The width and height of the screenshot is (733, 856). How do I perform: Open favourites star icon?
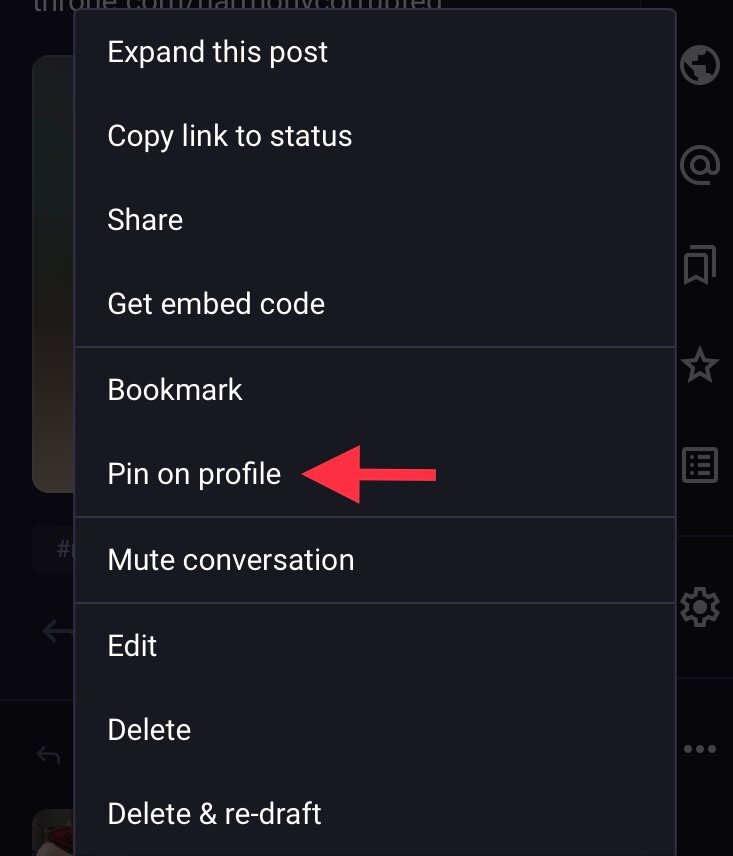tap(700, 365)
